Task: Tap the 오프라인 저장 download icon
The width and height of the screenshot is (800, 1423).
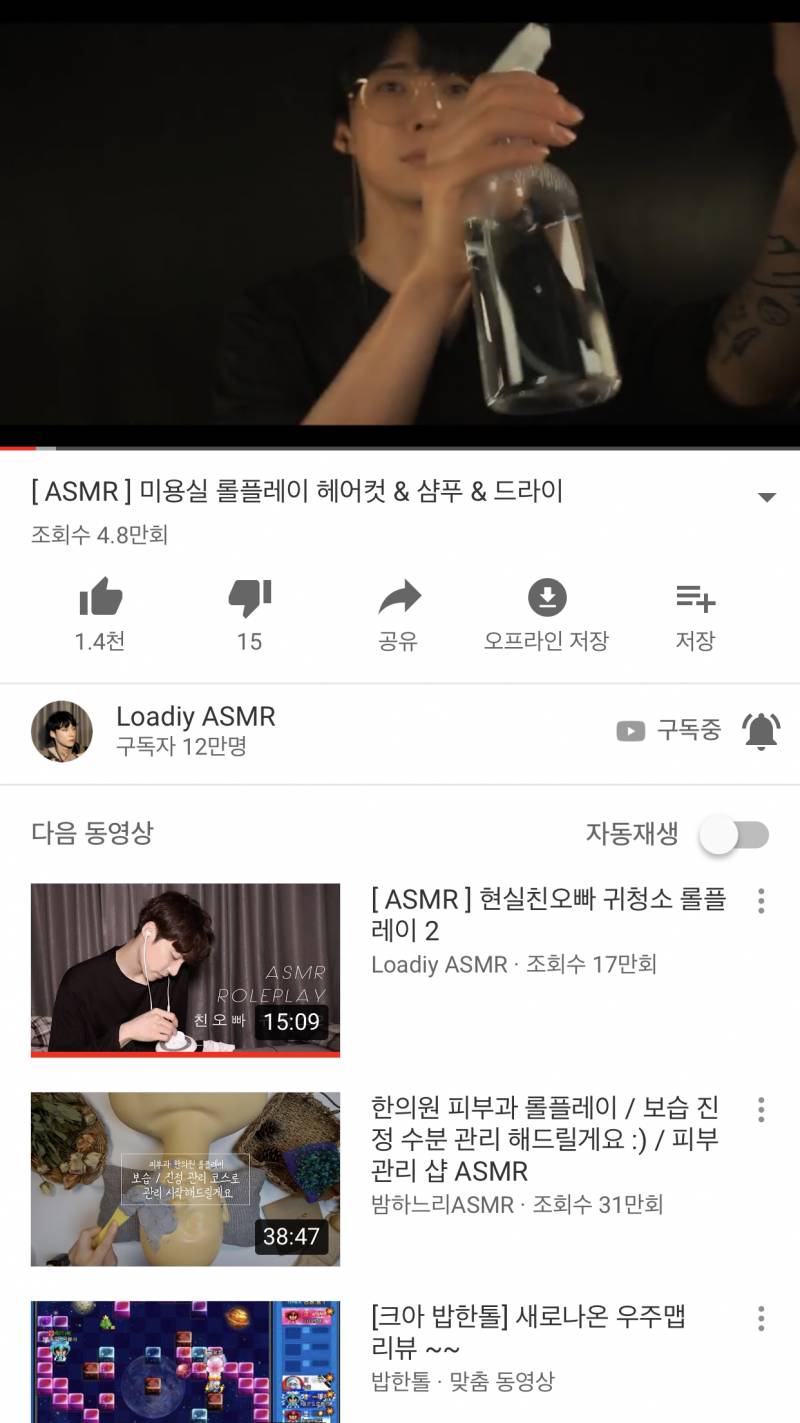Action: tap(547, 598)
